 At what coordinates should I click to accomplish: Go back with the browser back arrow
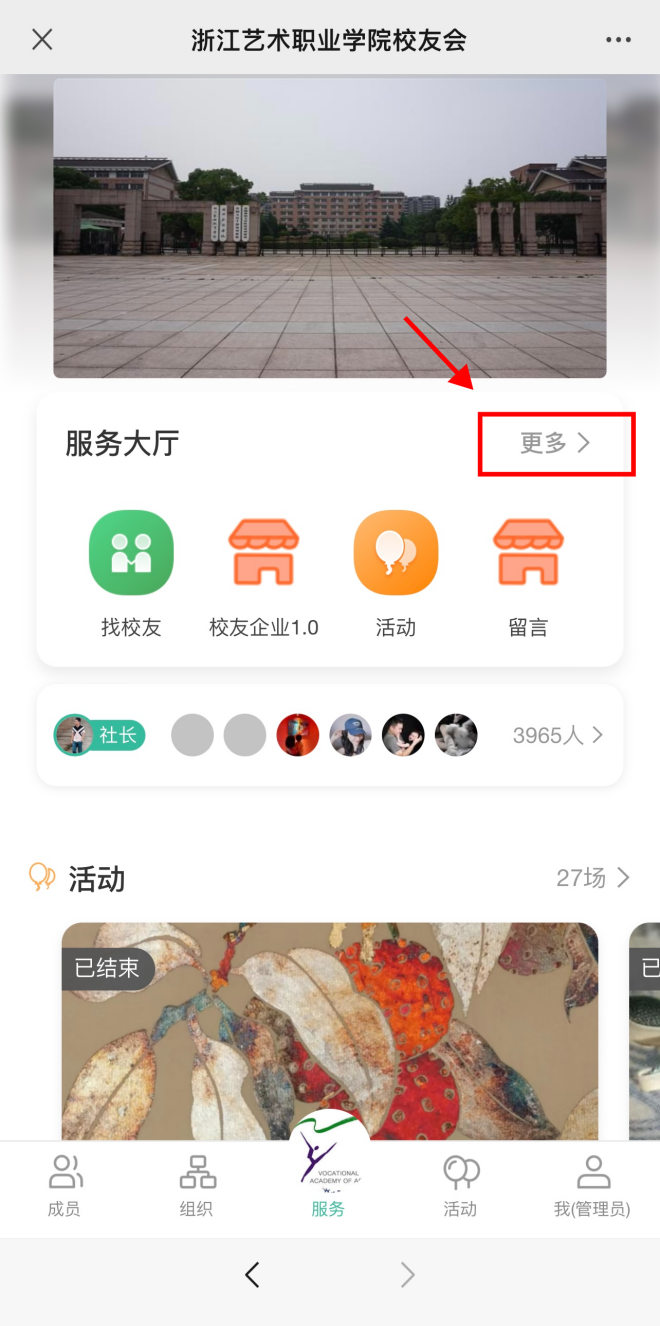(252, 1274)
